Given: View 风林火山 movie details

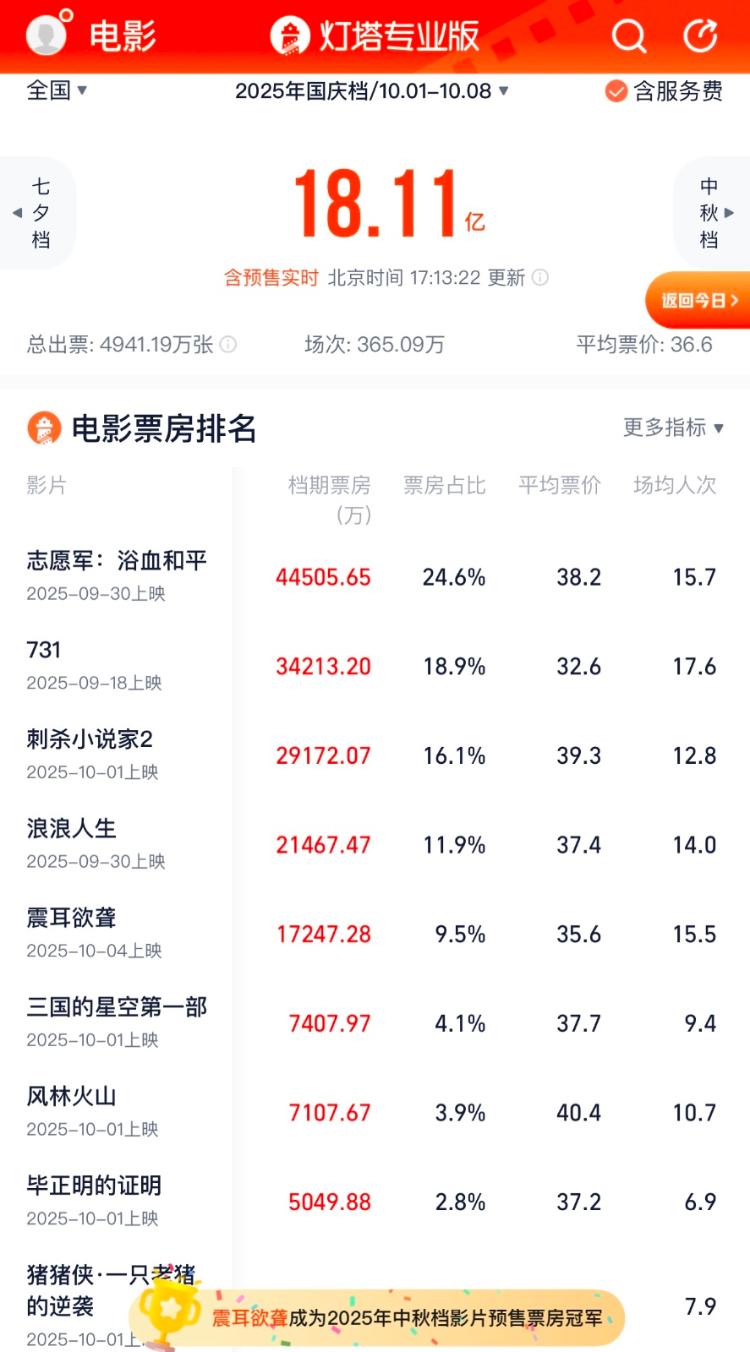Looking at the screenshot, I should 72,1097.
